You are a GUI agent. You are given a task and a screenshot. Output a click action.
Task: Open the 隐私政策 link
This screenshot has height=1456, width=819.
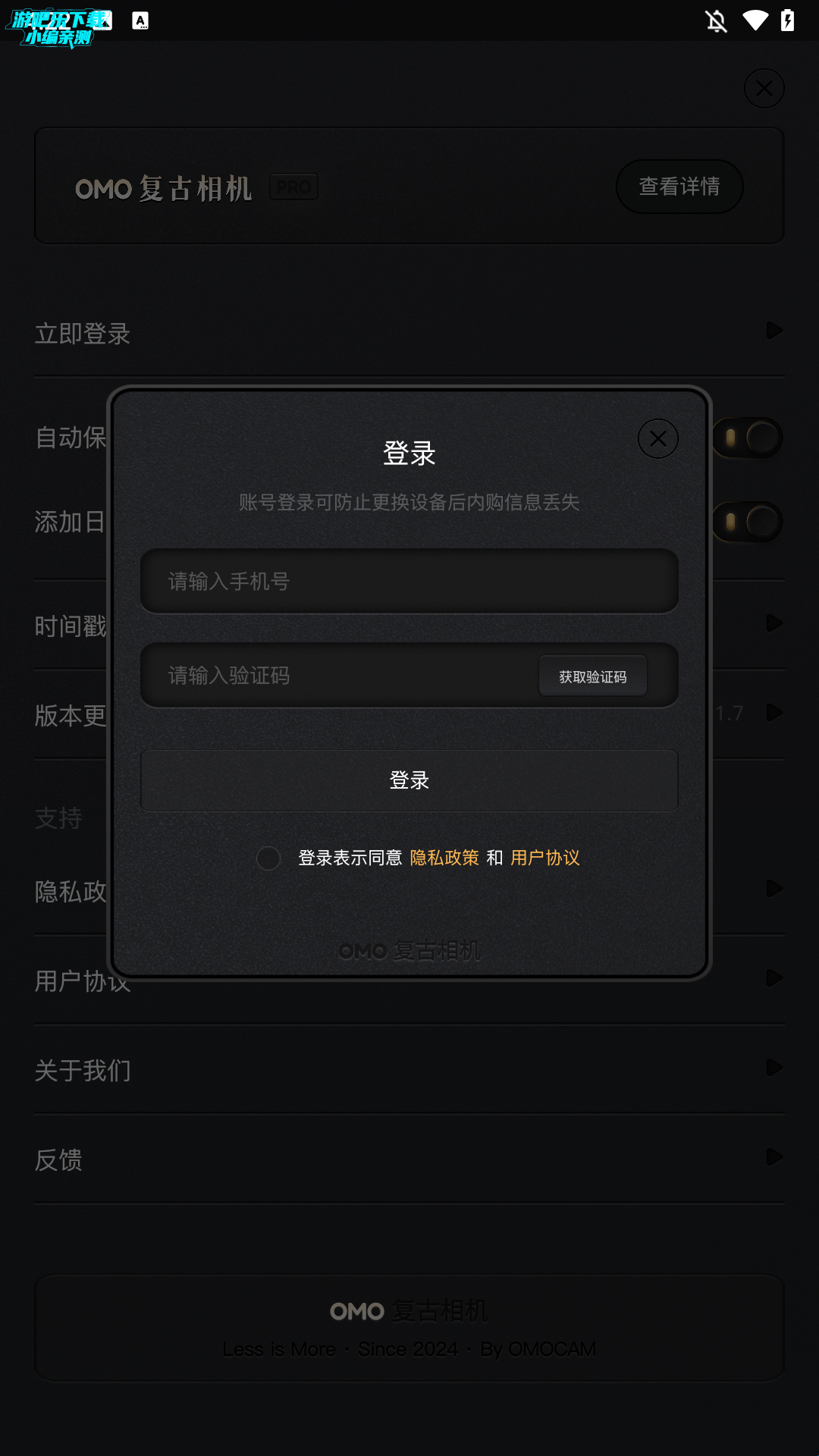click(444, 858)
